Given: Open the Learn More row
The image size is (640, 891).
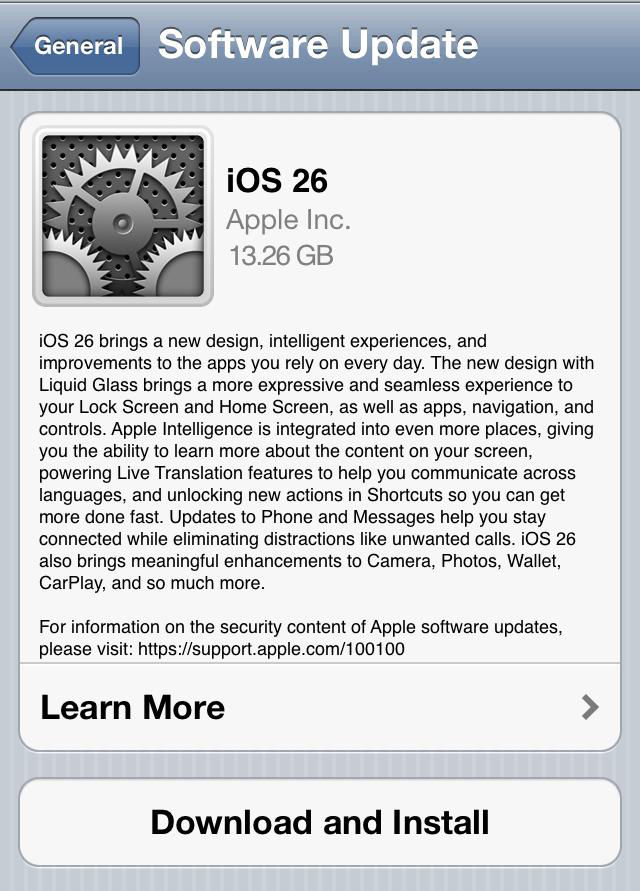Looking at the screenshot, I should tap(320, 707).
